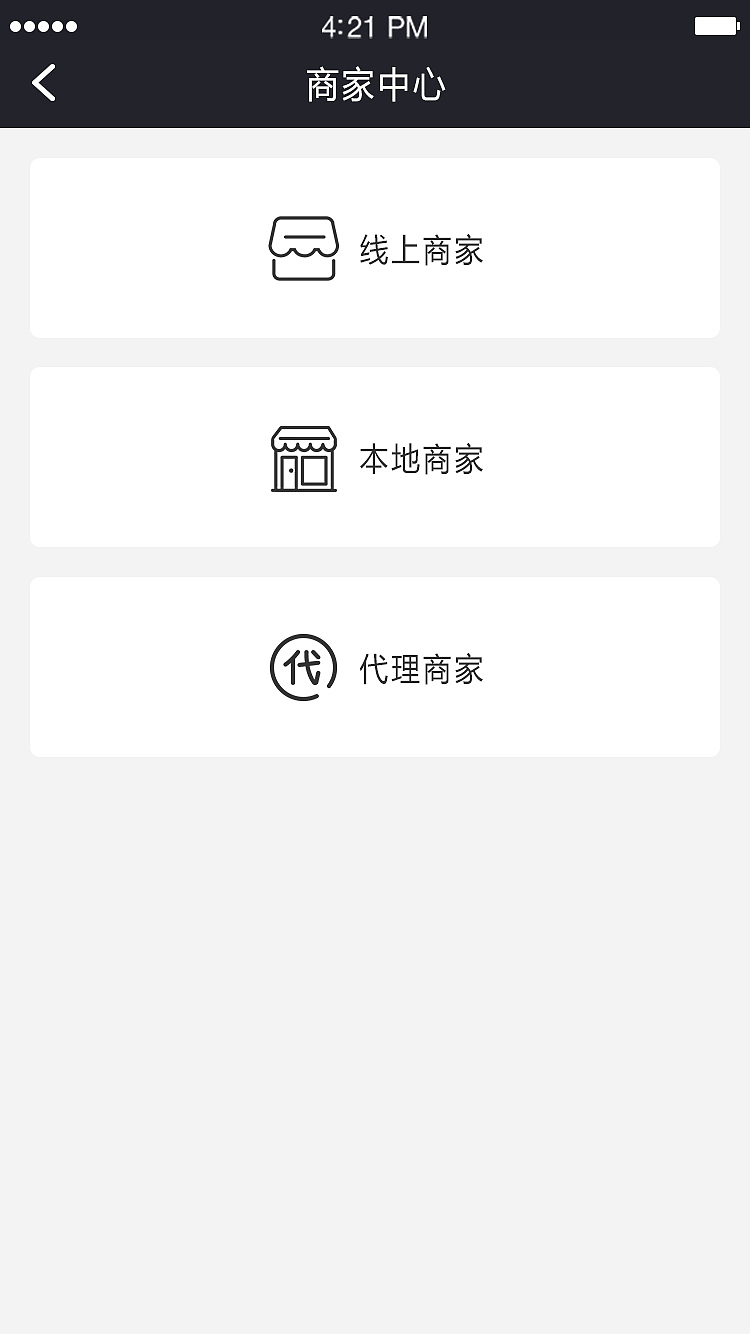Image resolution: width=750 pixels, height=1334 pixels.
Task: Open the 代理商家 card
Action: pyautogui.click(x=375, y=667)
